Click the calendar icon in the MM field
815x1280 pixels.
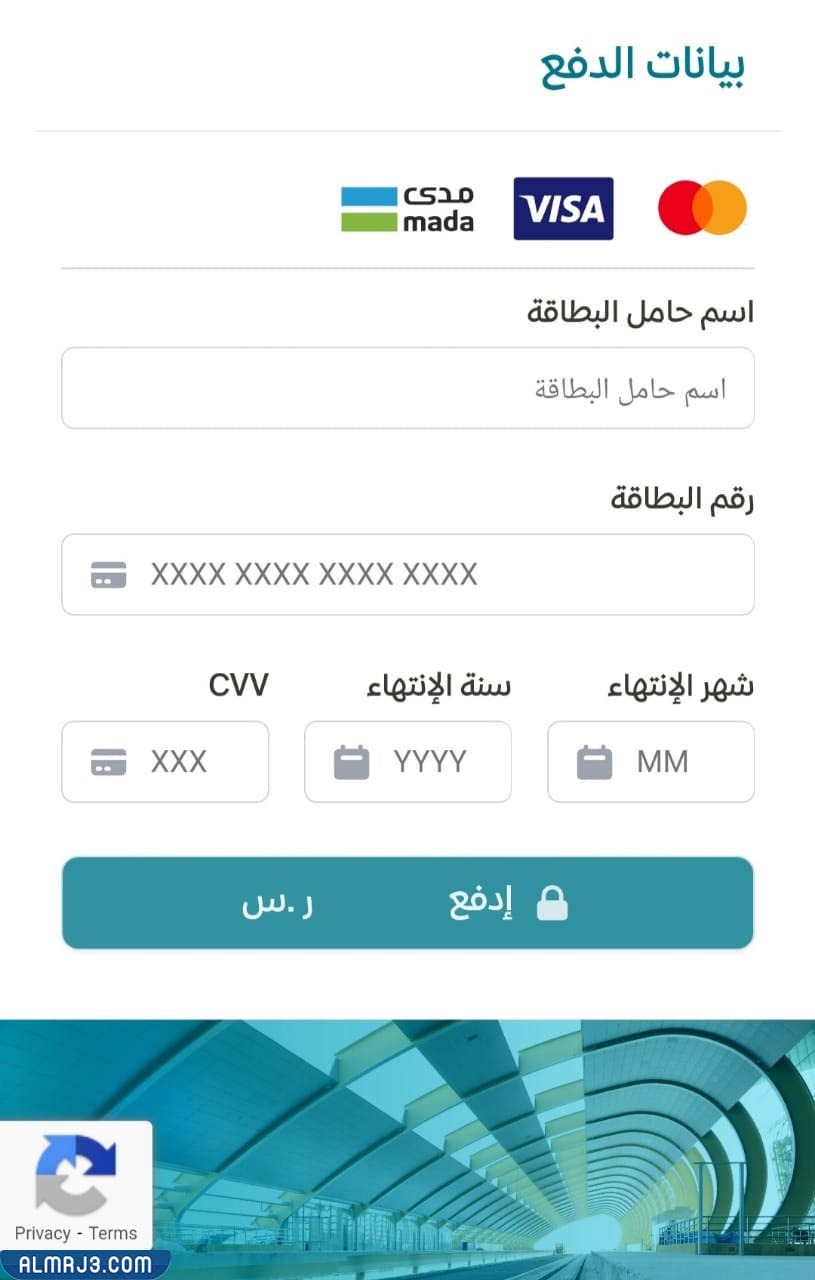[x=595, y=762]
